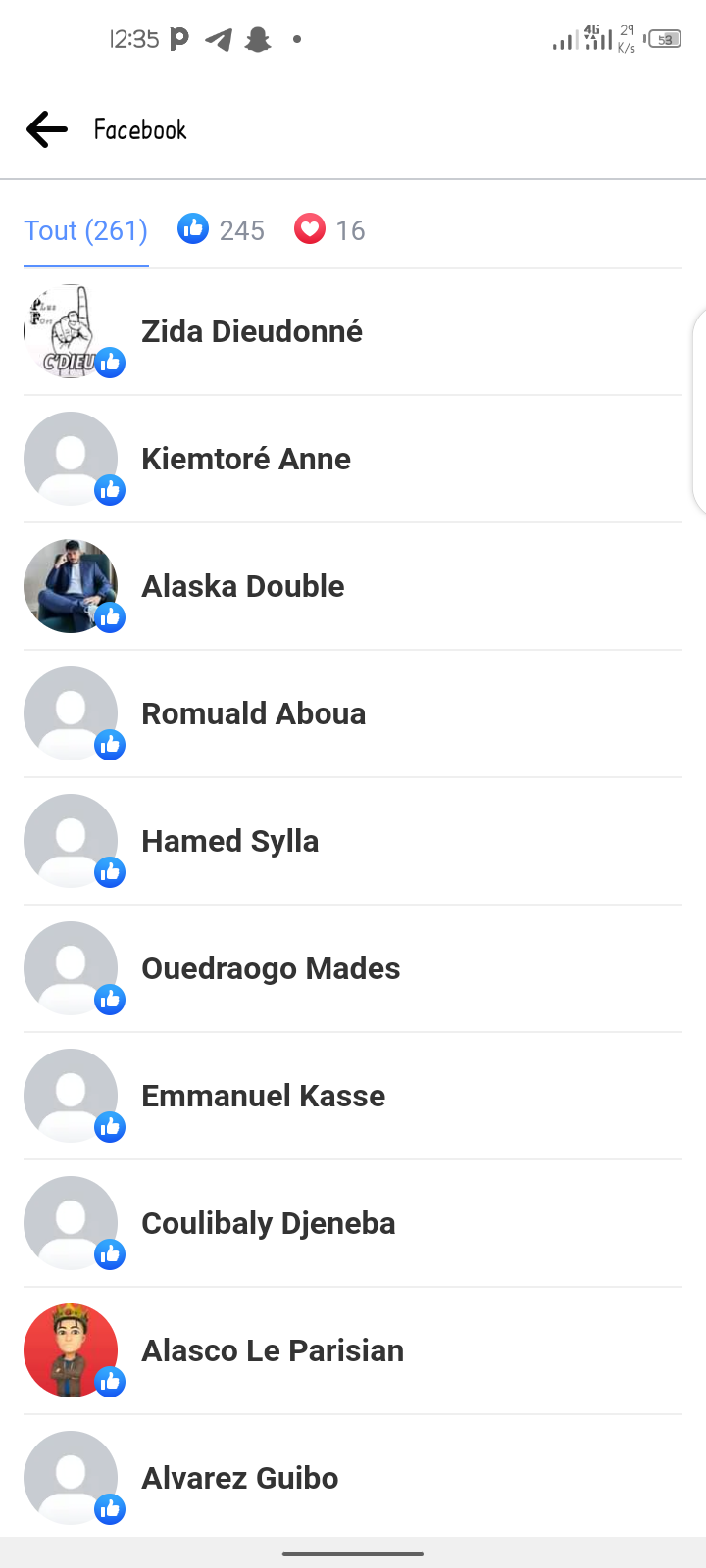View Ouedraogo Mades's profile
Viewport: 706px width, 1568px height.
pos(271,969)
